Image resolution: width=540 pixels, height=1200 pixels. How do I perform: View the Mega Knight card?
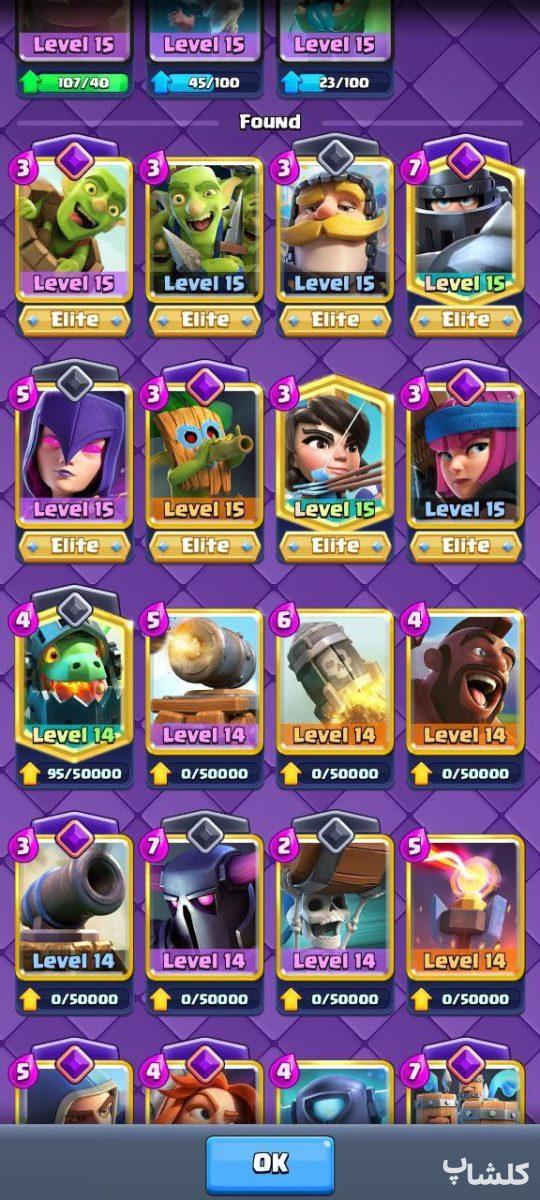click(465, 228)
